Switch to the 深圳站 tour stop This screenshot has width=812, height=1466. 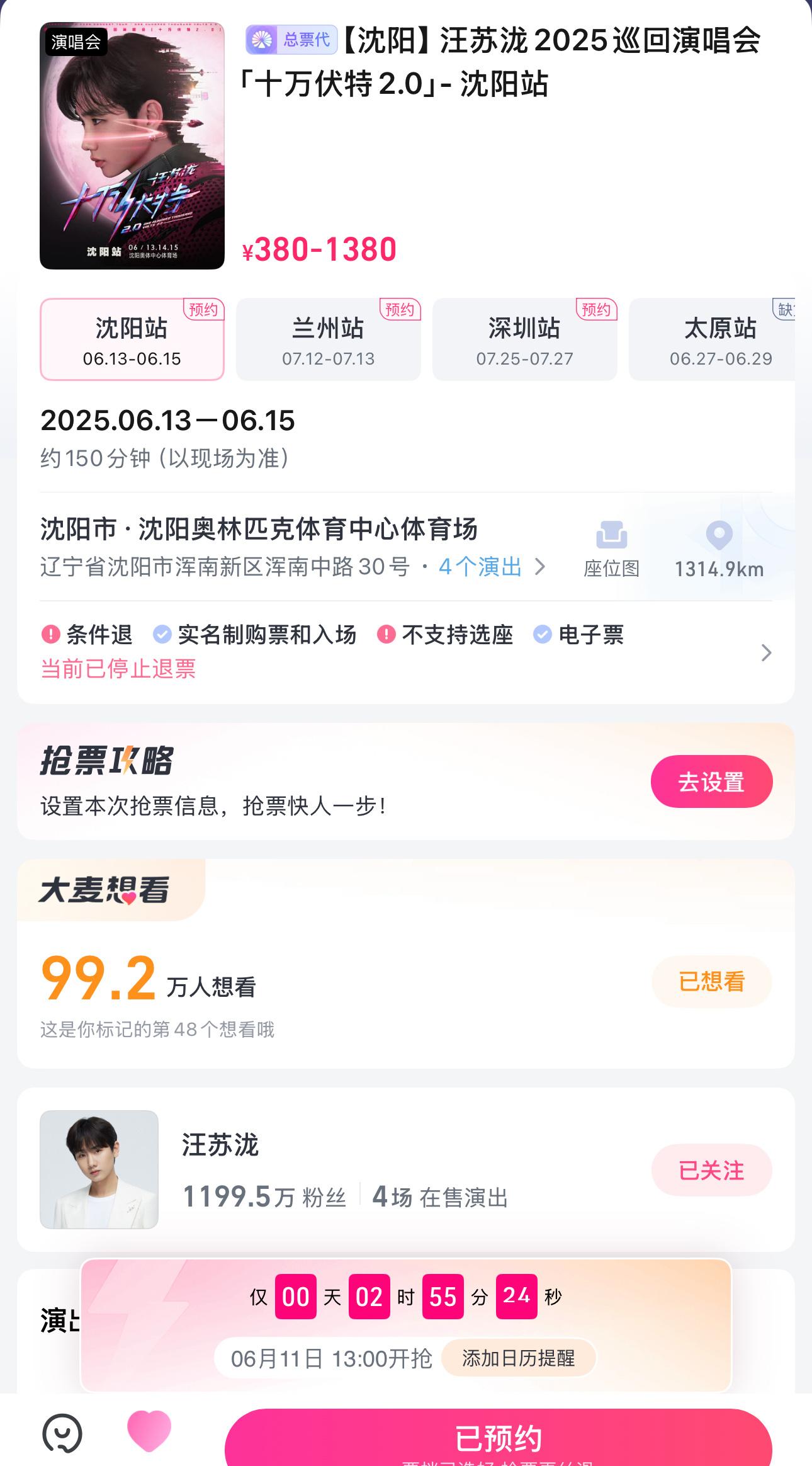pos(524,339)
